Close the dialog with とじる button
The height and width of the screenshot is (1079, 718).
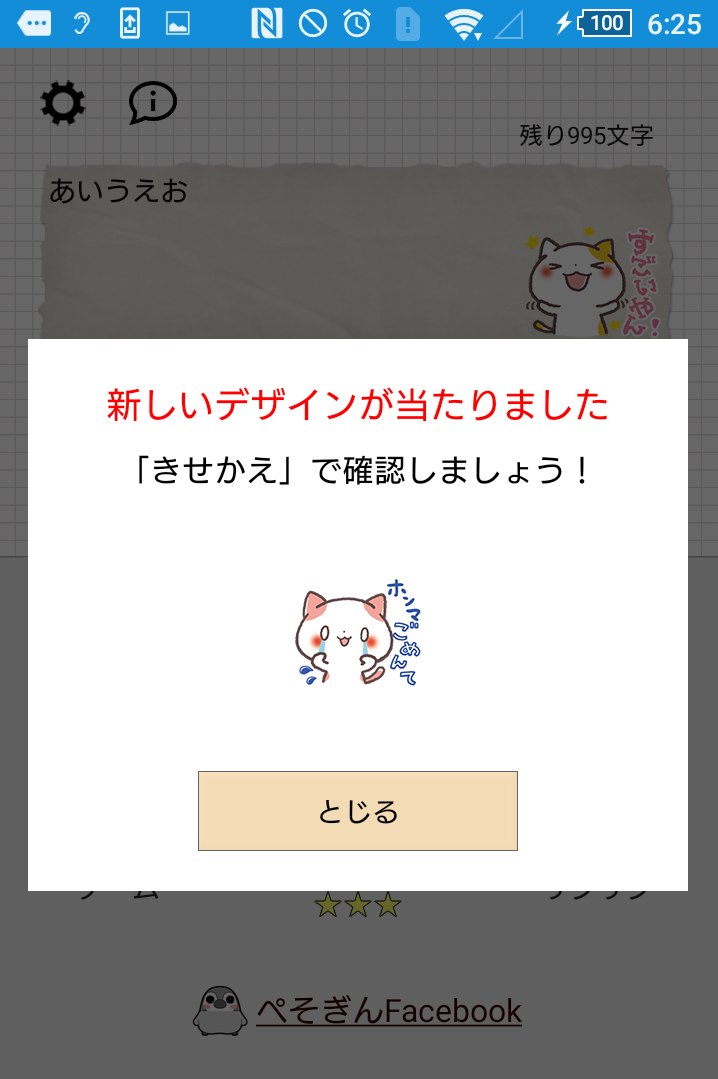click(x=357, y=811)
